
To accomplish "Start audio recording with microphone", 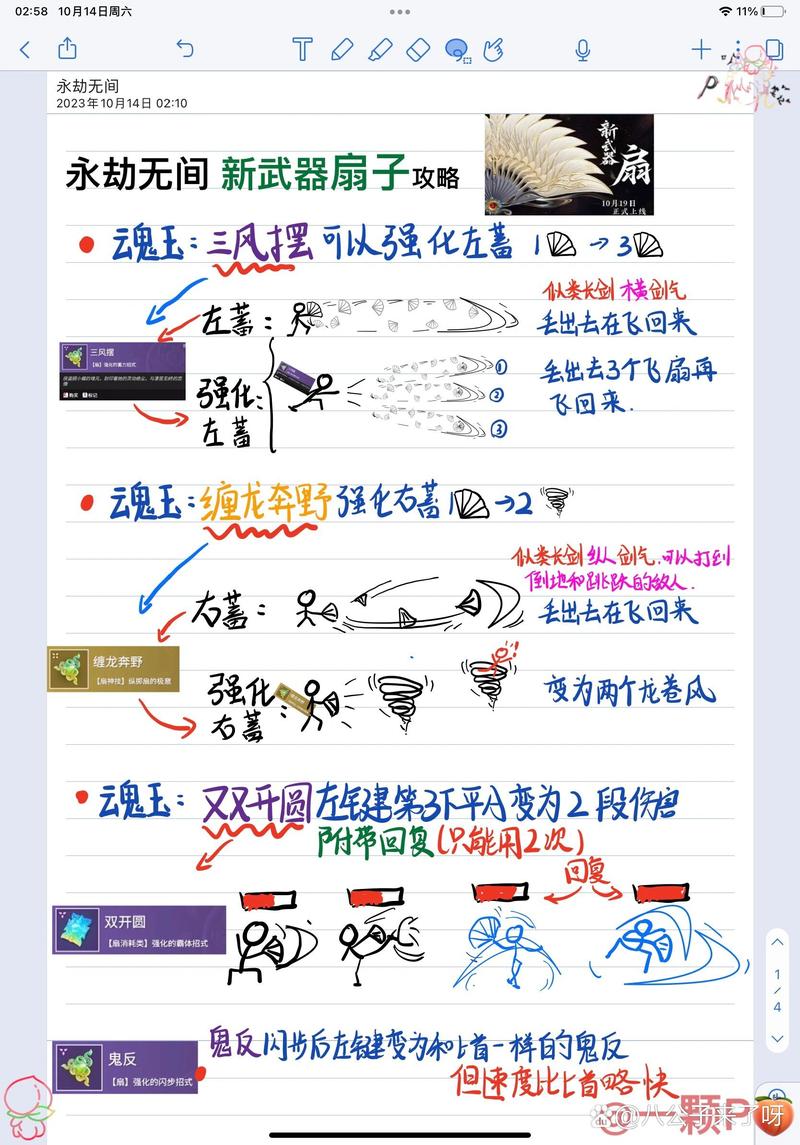I will (x=583, y=49).
